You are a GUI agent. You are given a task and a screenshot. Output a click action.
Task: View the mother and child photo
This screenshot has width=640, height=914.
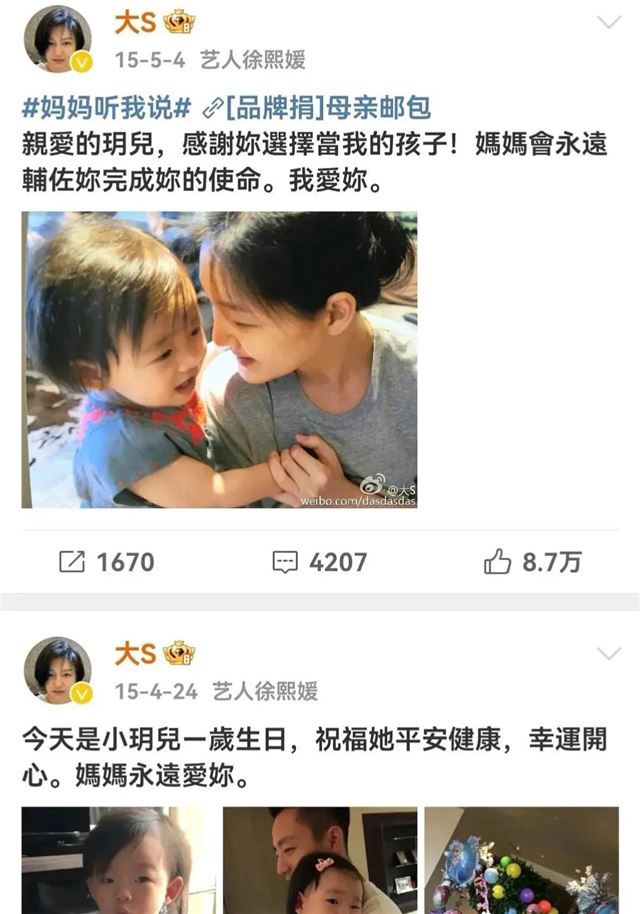(219, 359)
